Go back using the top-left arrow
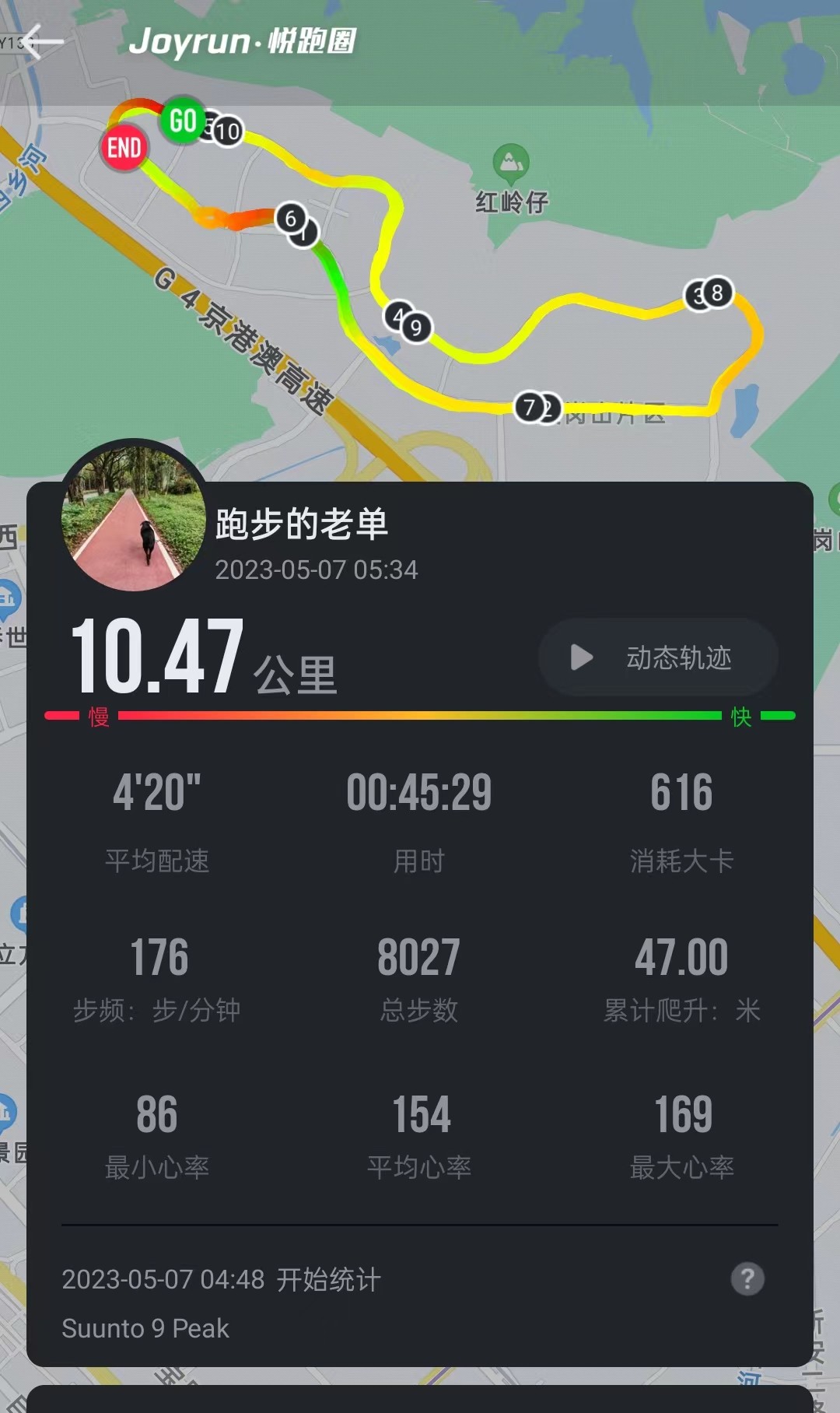 pos(40,42)
